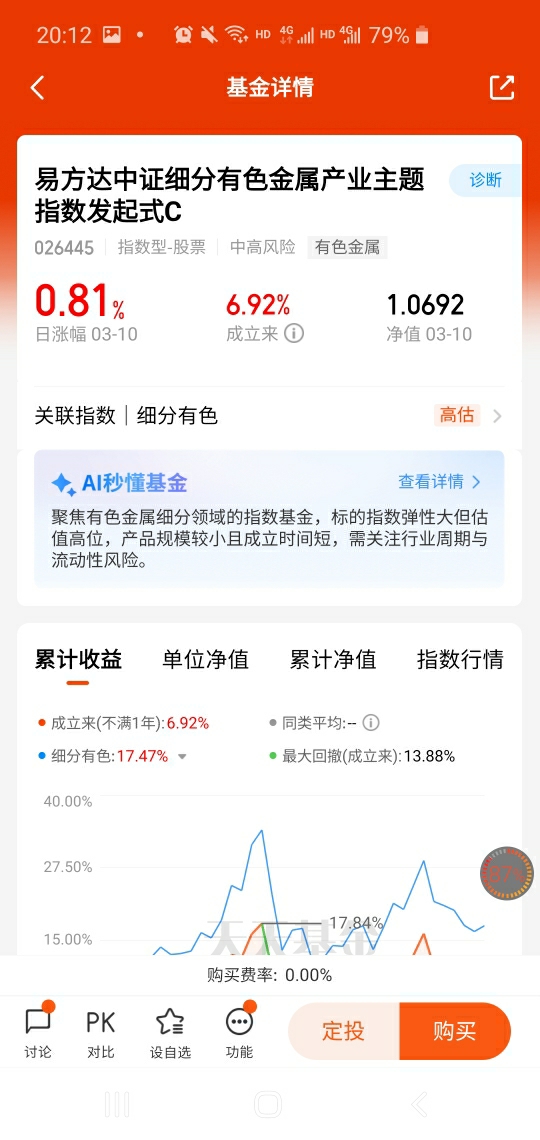Viewport: 540px width, 1140px height.
Task: Add fund to watchlist with 设自选
Action: point(169,1032)
